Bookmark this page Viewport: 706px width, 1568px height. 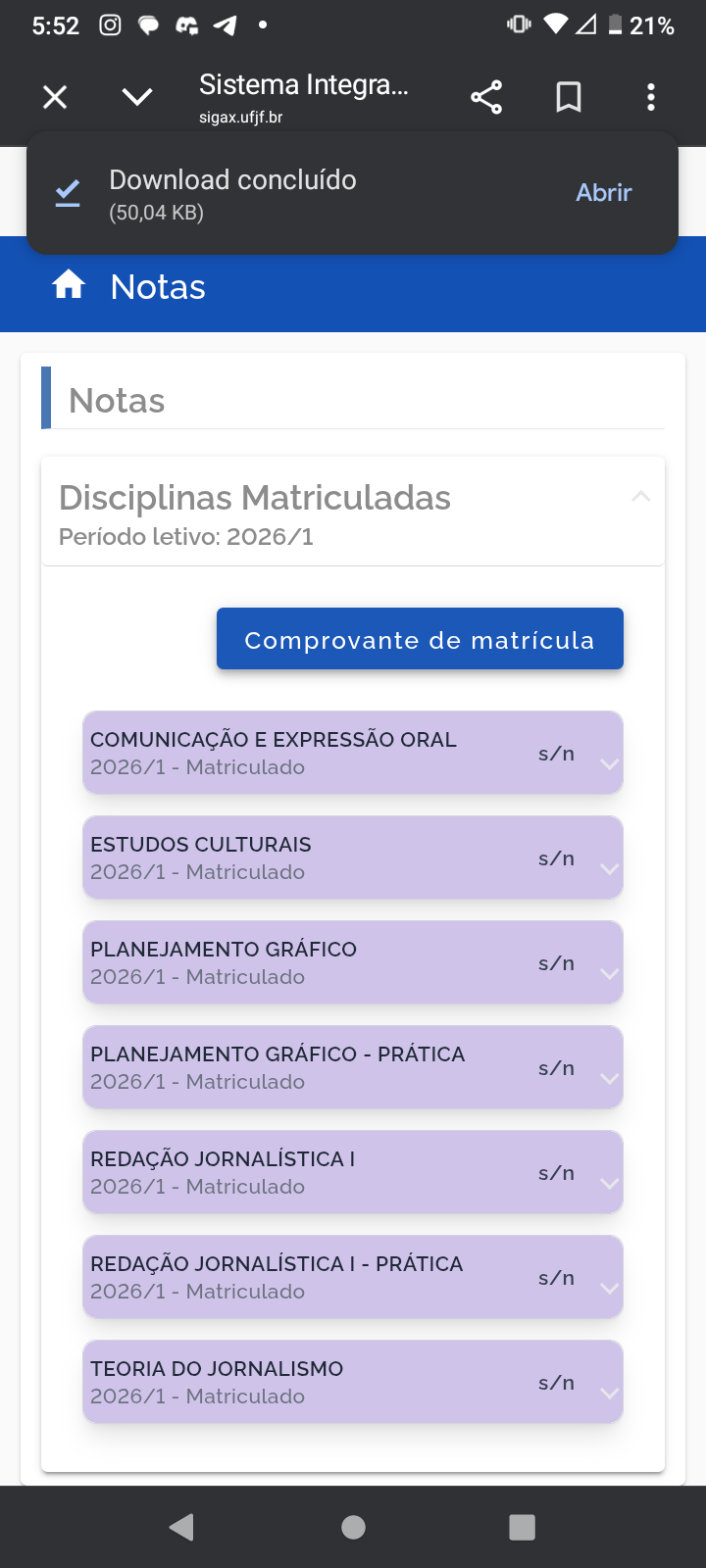[x=569, y=97]
